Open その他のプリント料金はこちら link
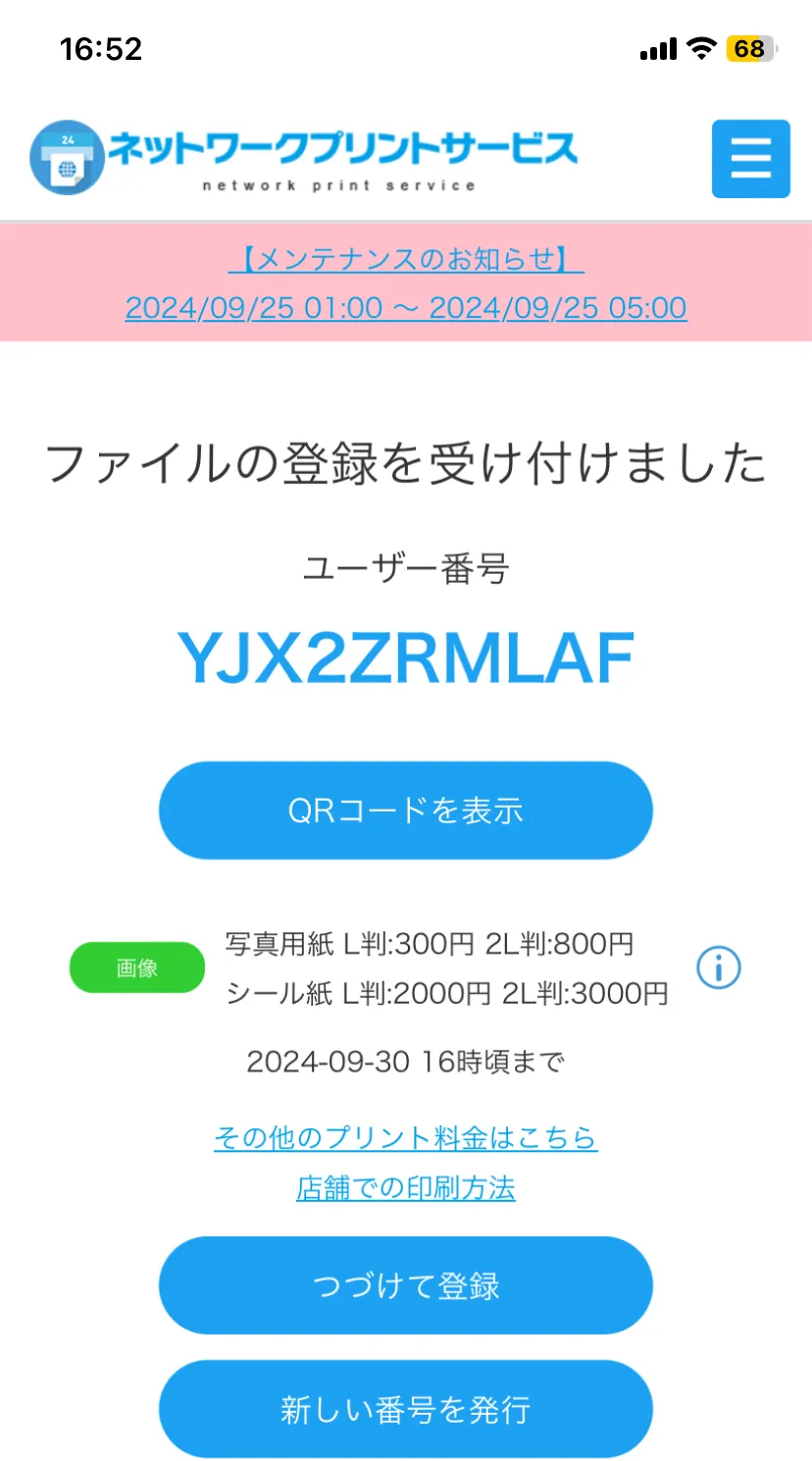 pos(406,1138)
